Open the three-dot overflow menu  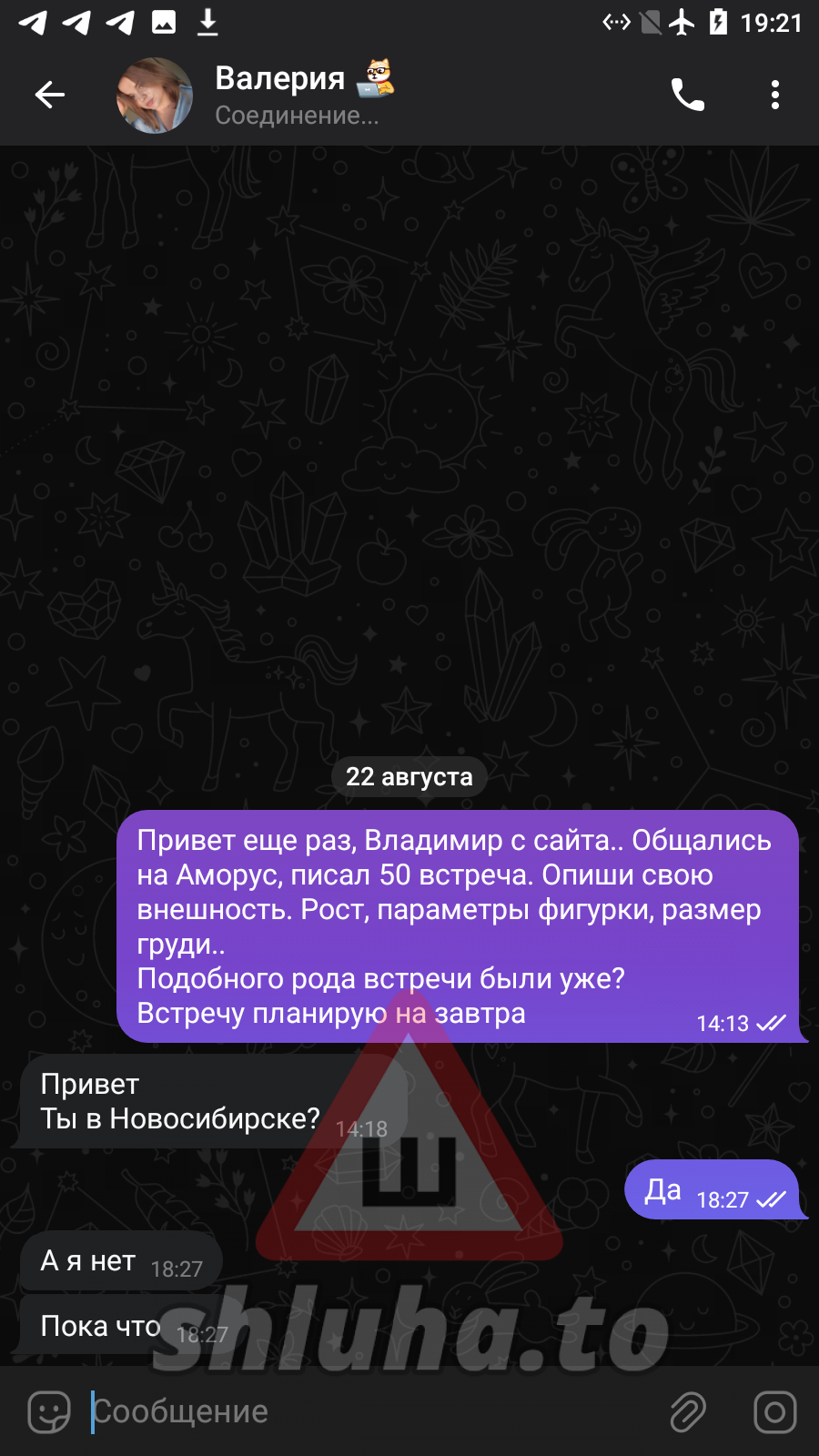[x=774, y=95]
